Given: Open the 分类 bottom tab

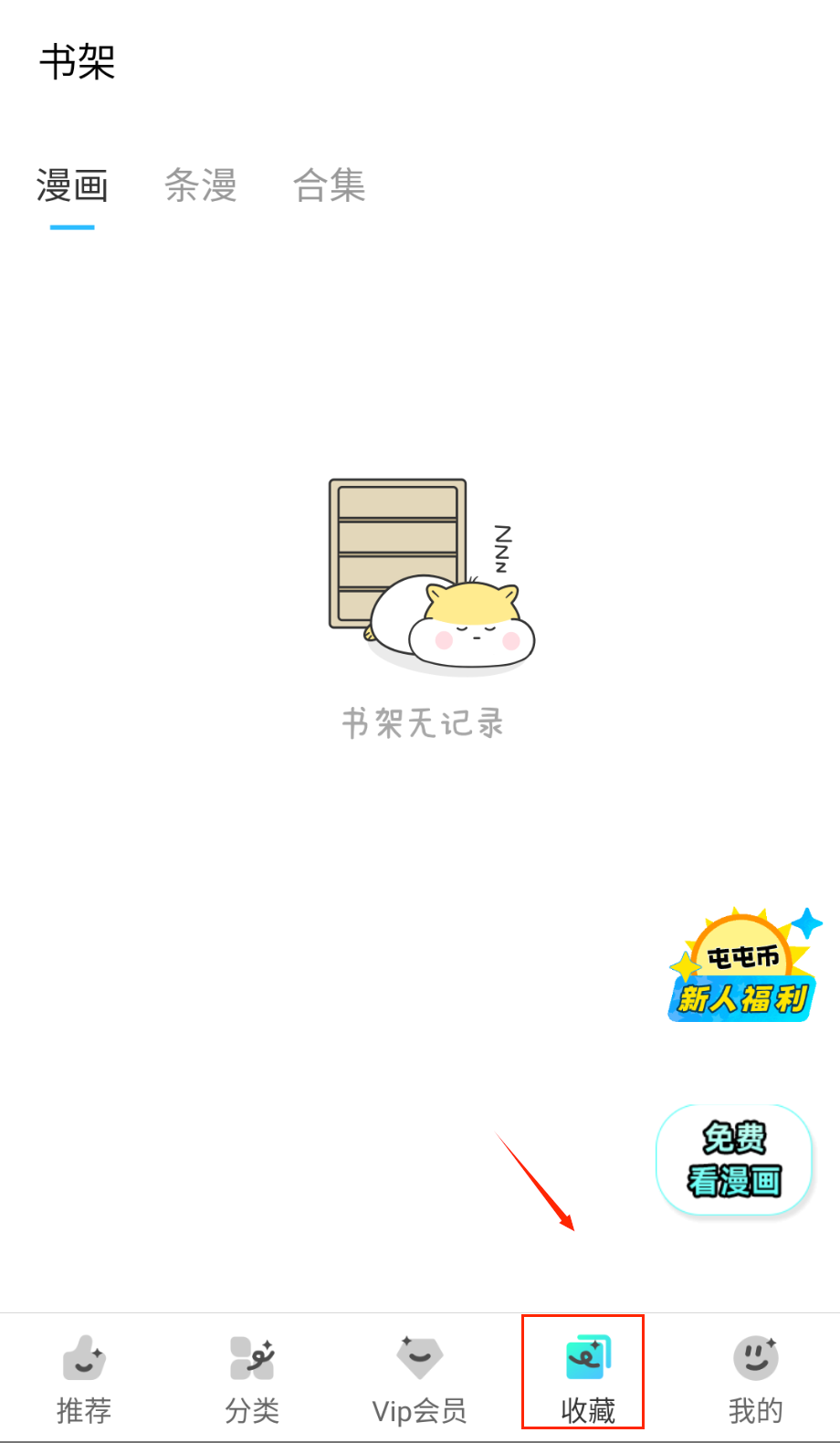Looking at the screenshot, I should pyautogui.click(x=252, y=1379).
